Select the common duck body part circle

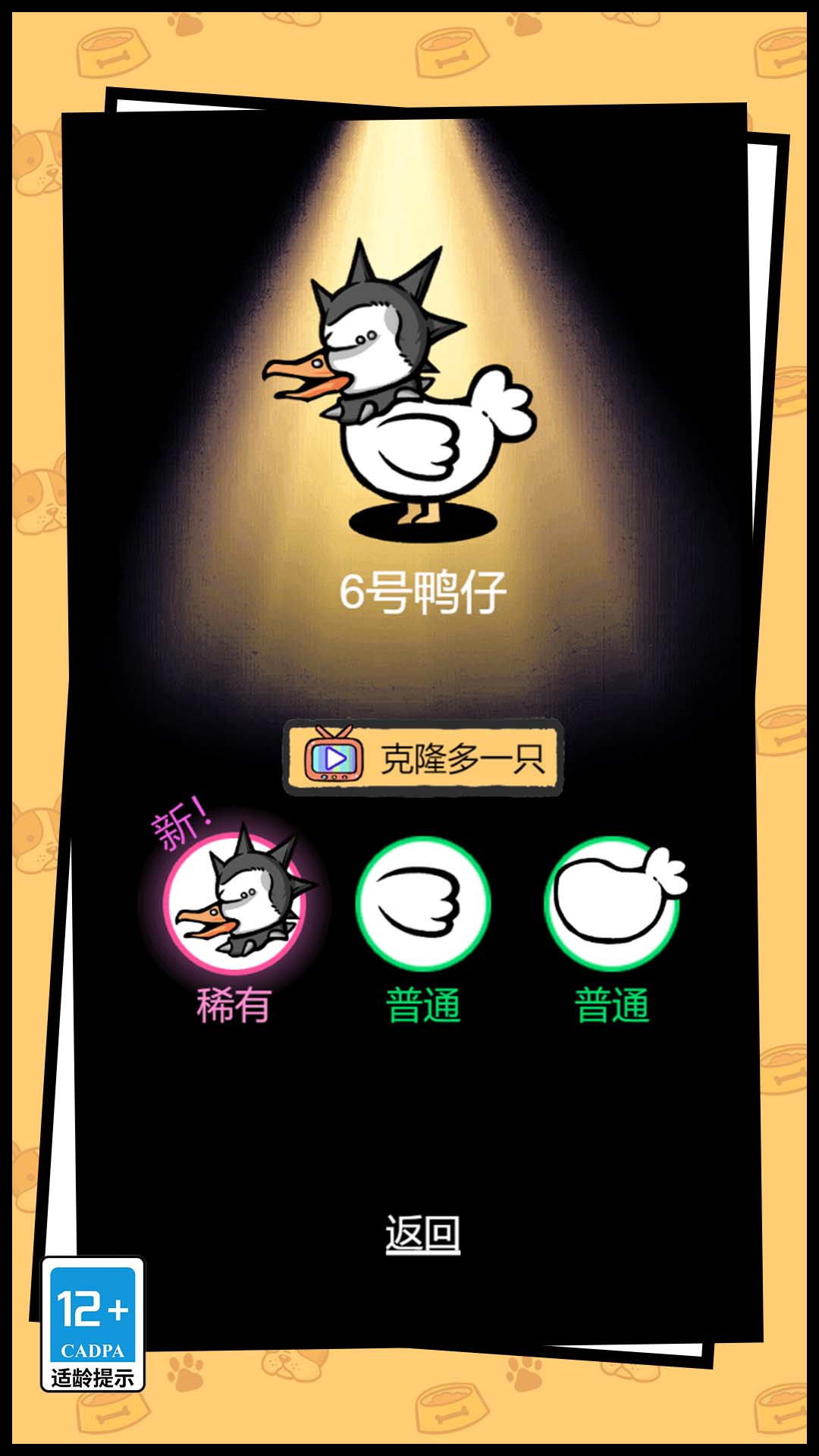(x=611, y=902)
